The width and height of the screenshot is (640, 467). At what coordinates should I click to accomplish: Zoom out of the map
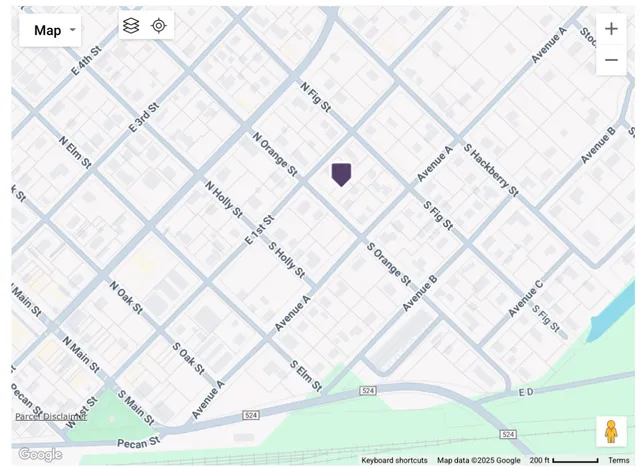click(611, 60)
